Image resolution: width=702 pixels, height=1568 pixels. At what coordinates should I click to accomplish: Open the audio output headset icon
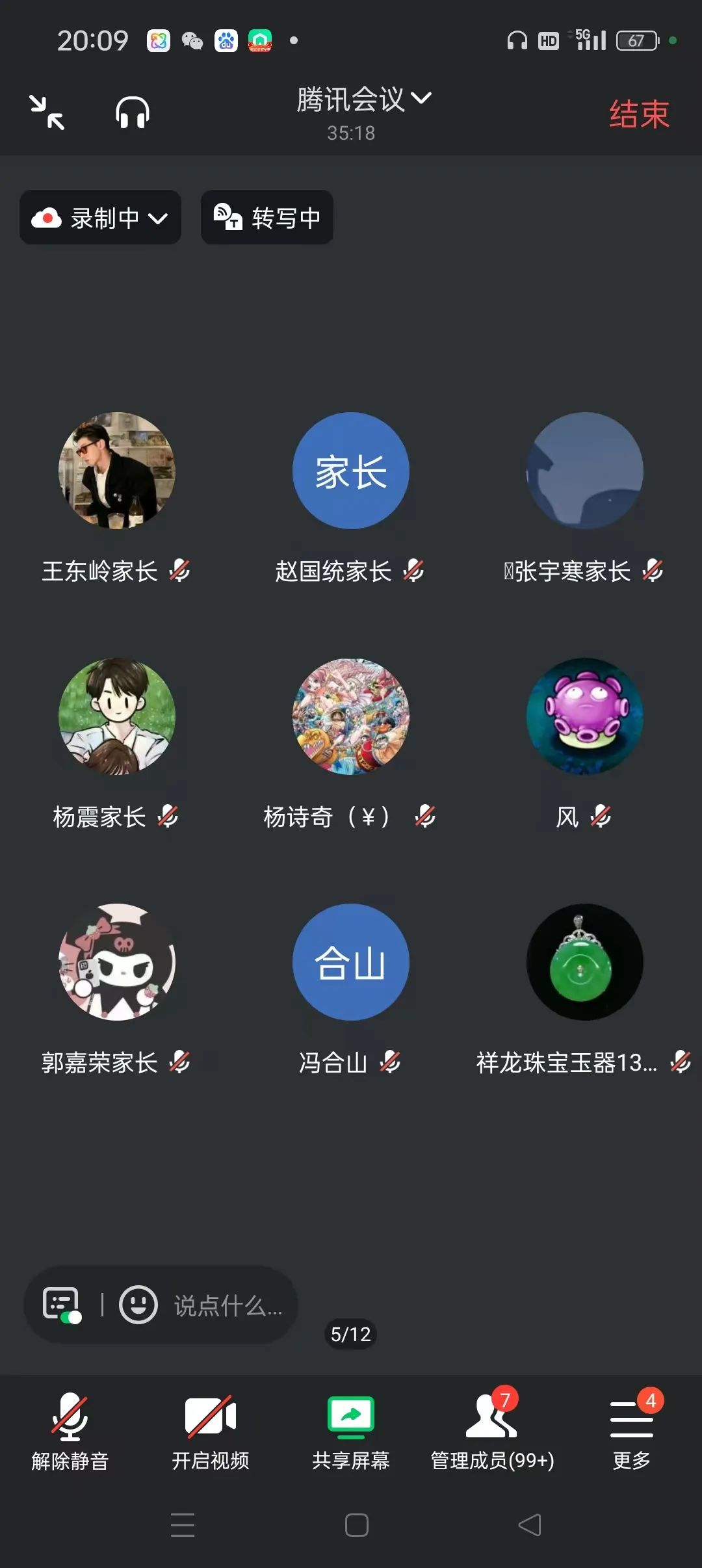(131, 111)
